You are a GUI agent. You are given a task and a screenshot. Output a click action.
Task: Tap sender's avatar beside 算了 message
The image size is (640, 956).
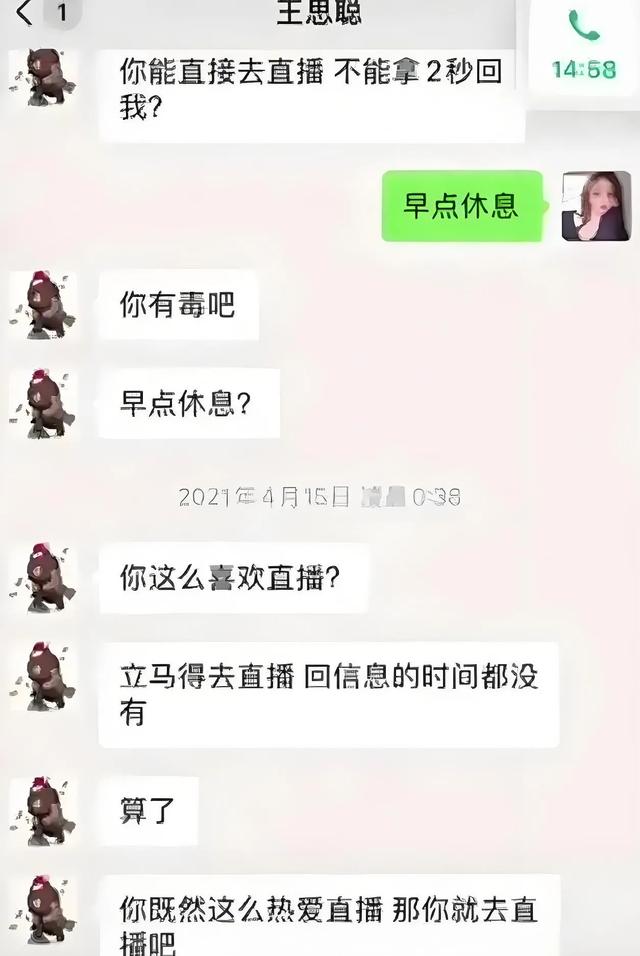point(44,811)
